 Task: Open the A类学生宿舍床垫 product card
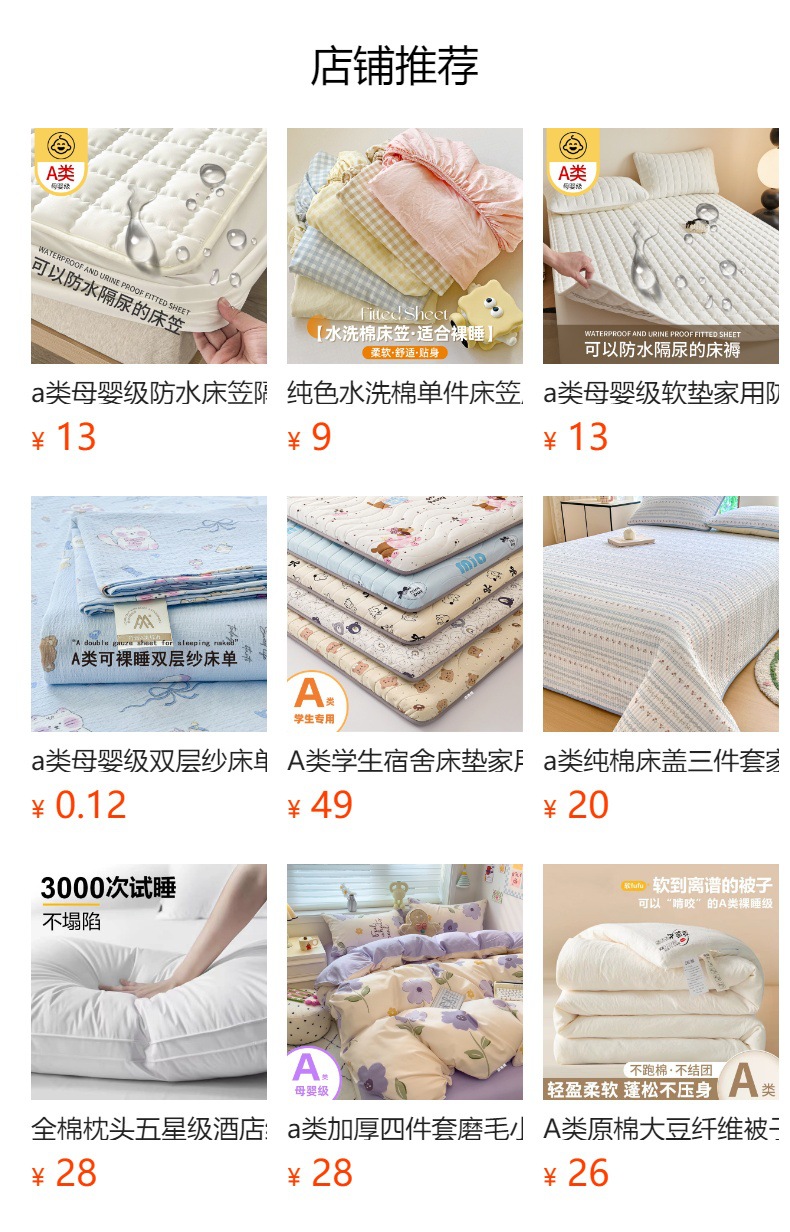pos(405,614)
